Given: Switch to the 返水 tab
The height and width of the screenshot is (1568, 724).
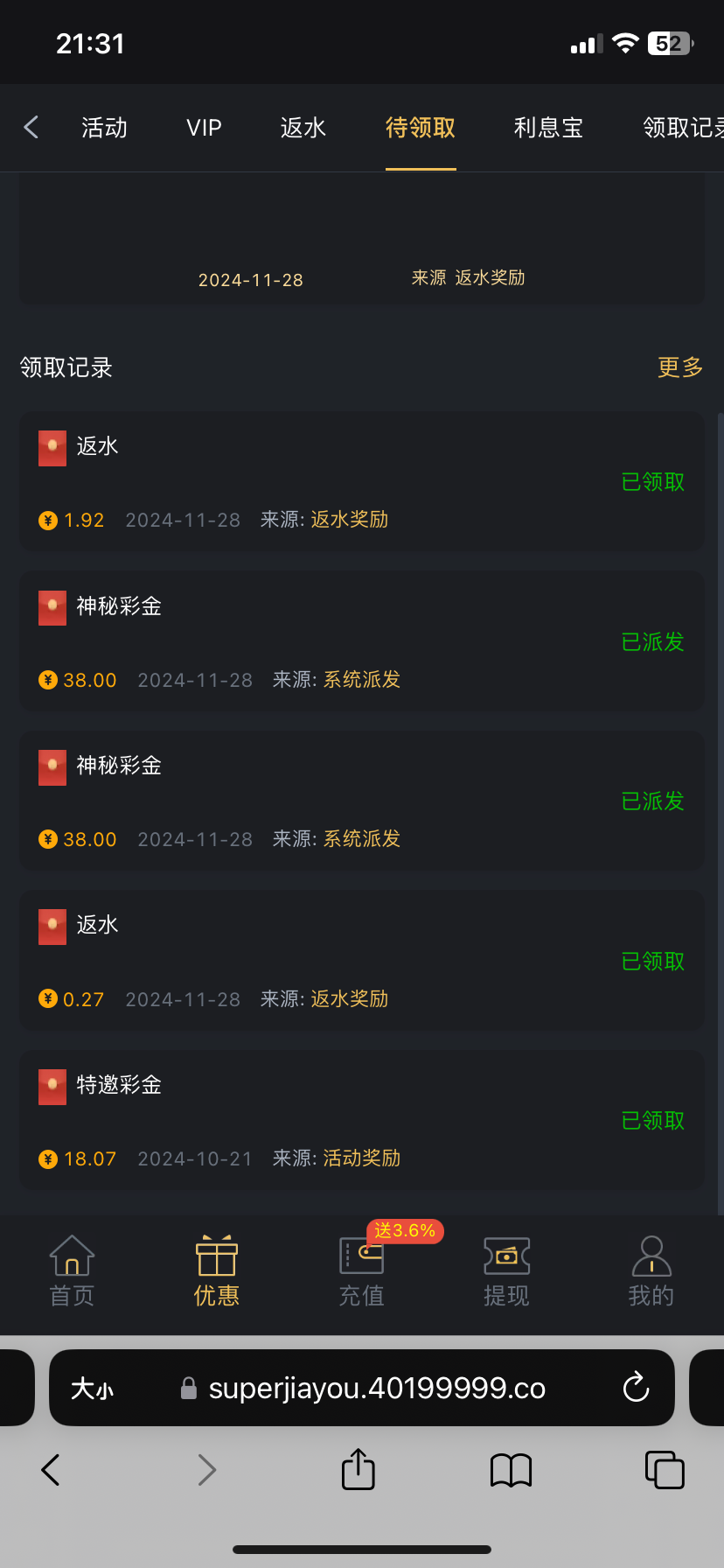Looking at the screenshot, I should [303, 128].
